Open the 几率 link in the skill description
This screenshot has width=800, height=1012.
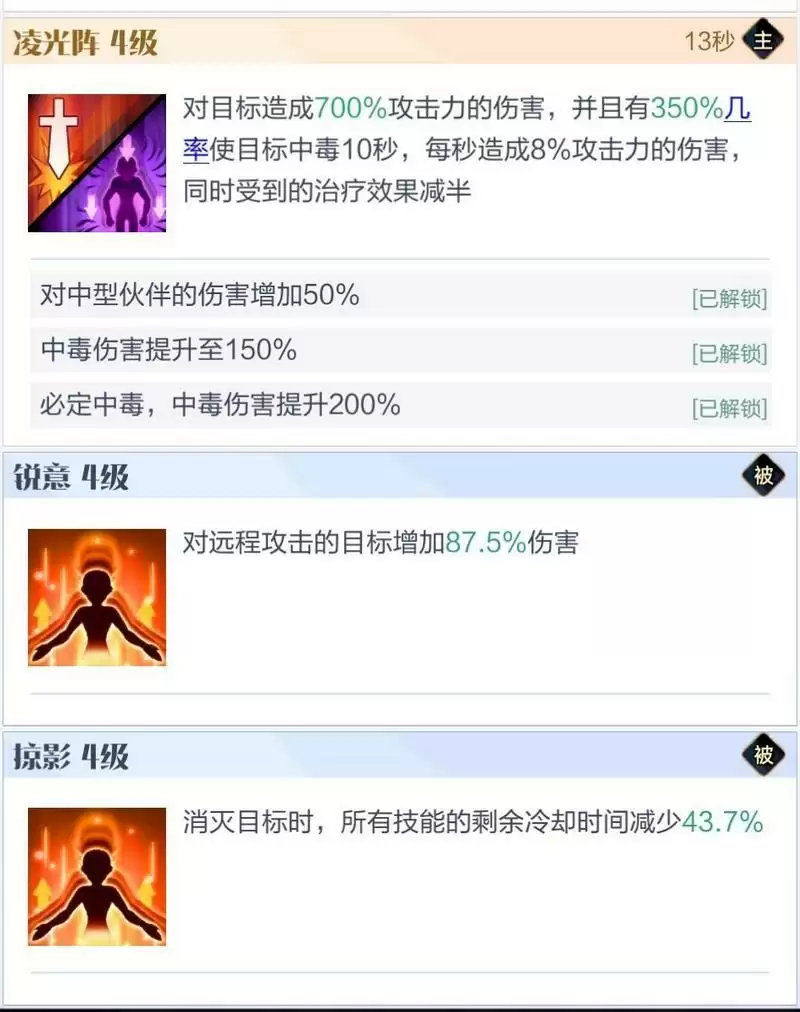pyautogui.click(x=738, y=108)
